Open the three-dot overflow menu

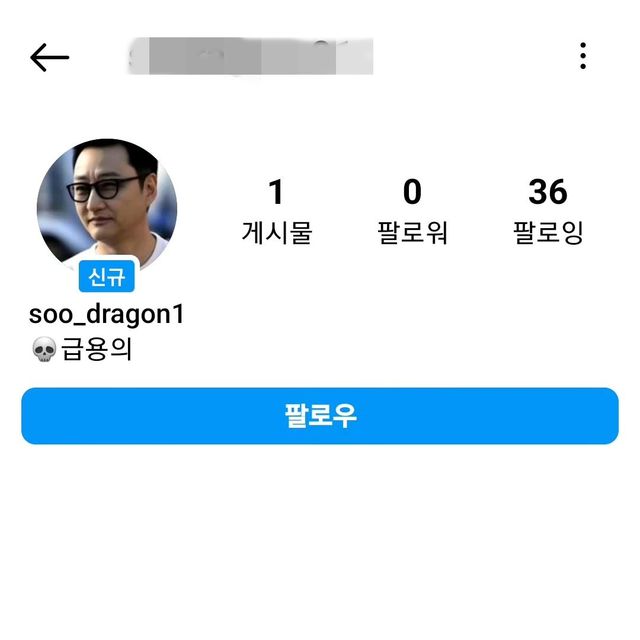[x=583, y=56]
